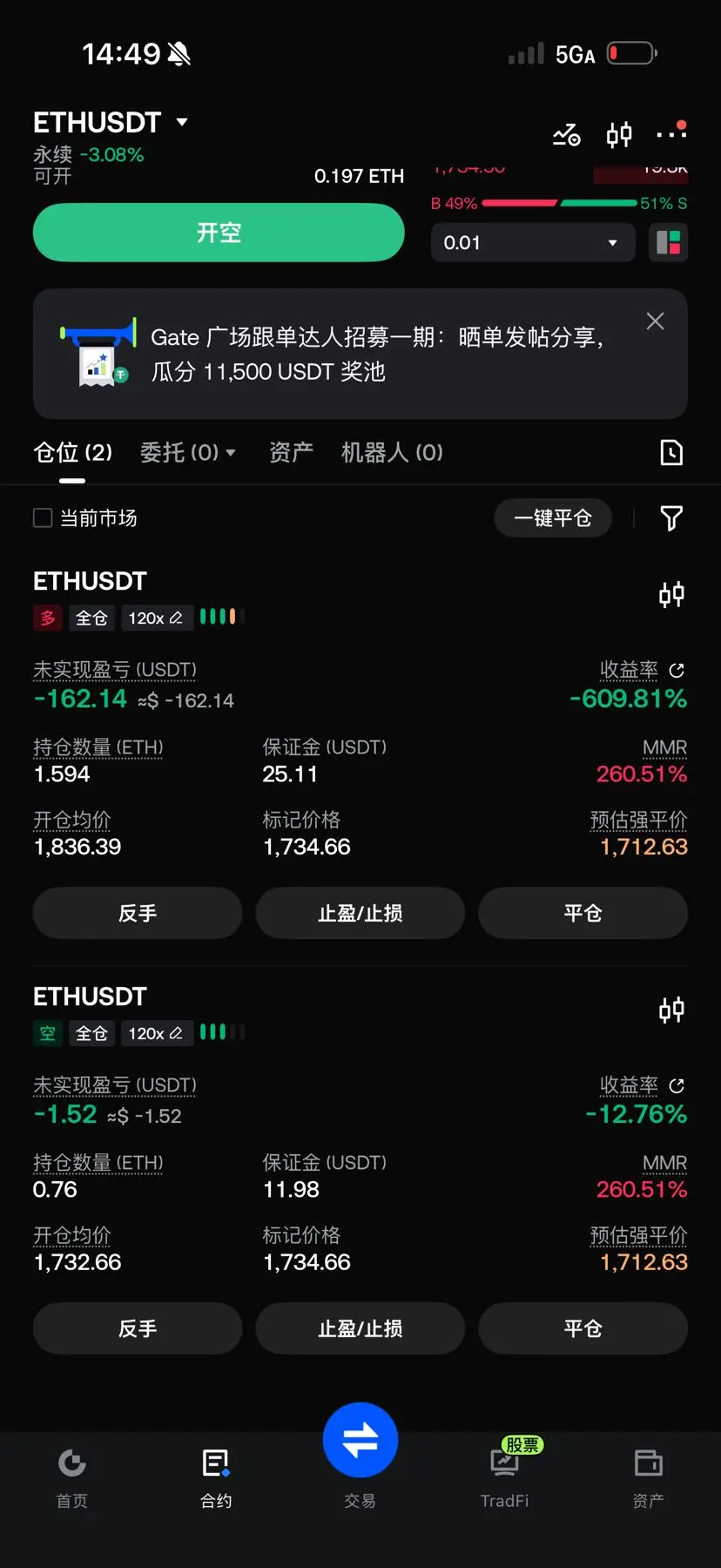Open the TradFi tab in bottom navigation
The width and height of the screenshot is (721, 1568).
pyautogui.click(x=505, y=1477)
